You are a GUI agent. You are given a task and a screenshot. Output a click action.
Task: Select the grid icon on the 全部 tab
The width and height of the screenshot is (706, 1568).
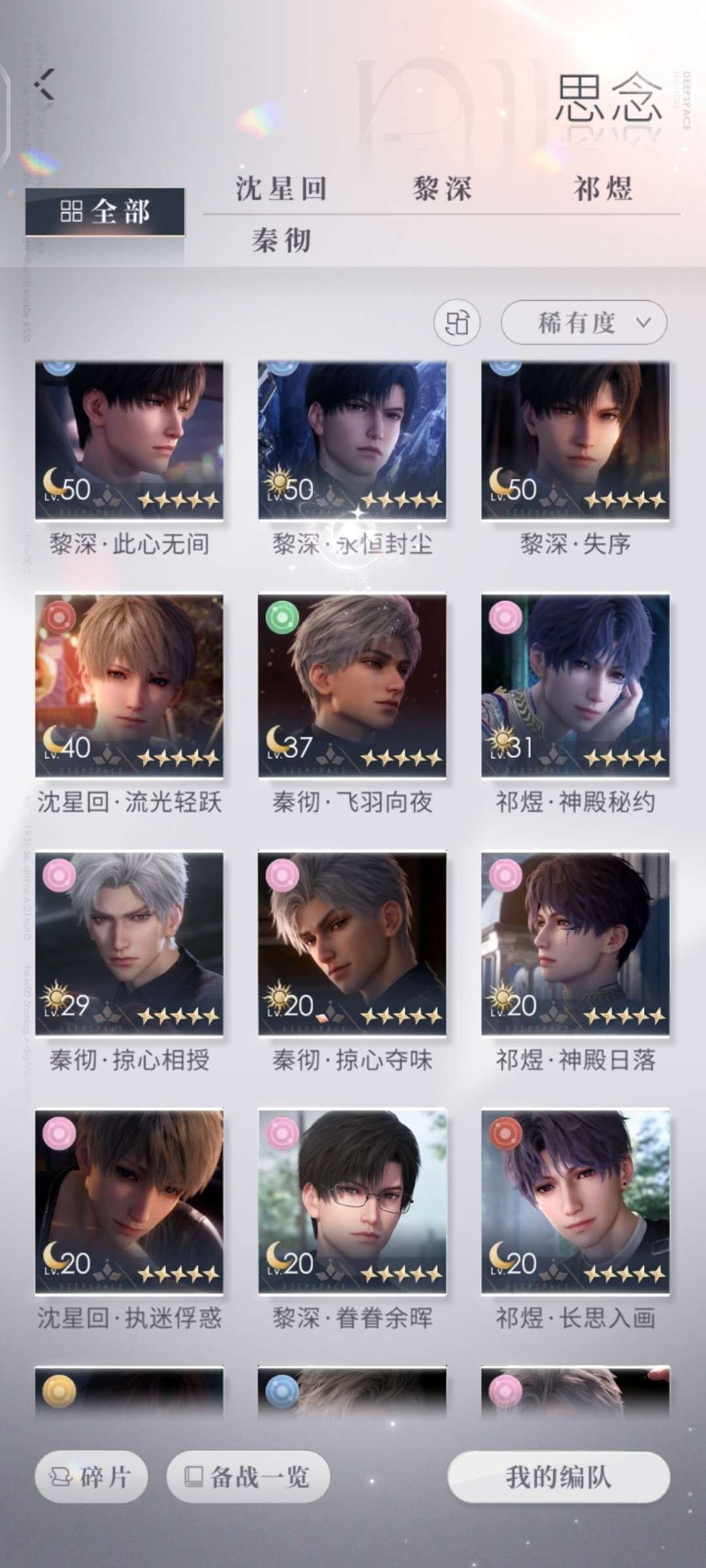pyautogui.click(x=72, y=211)
